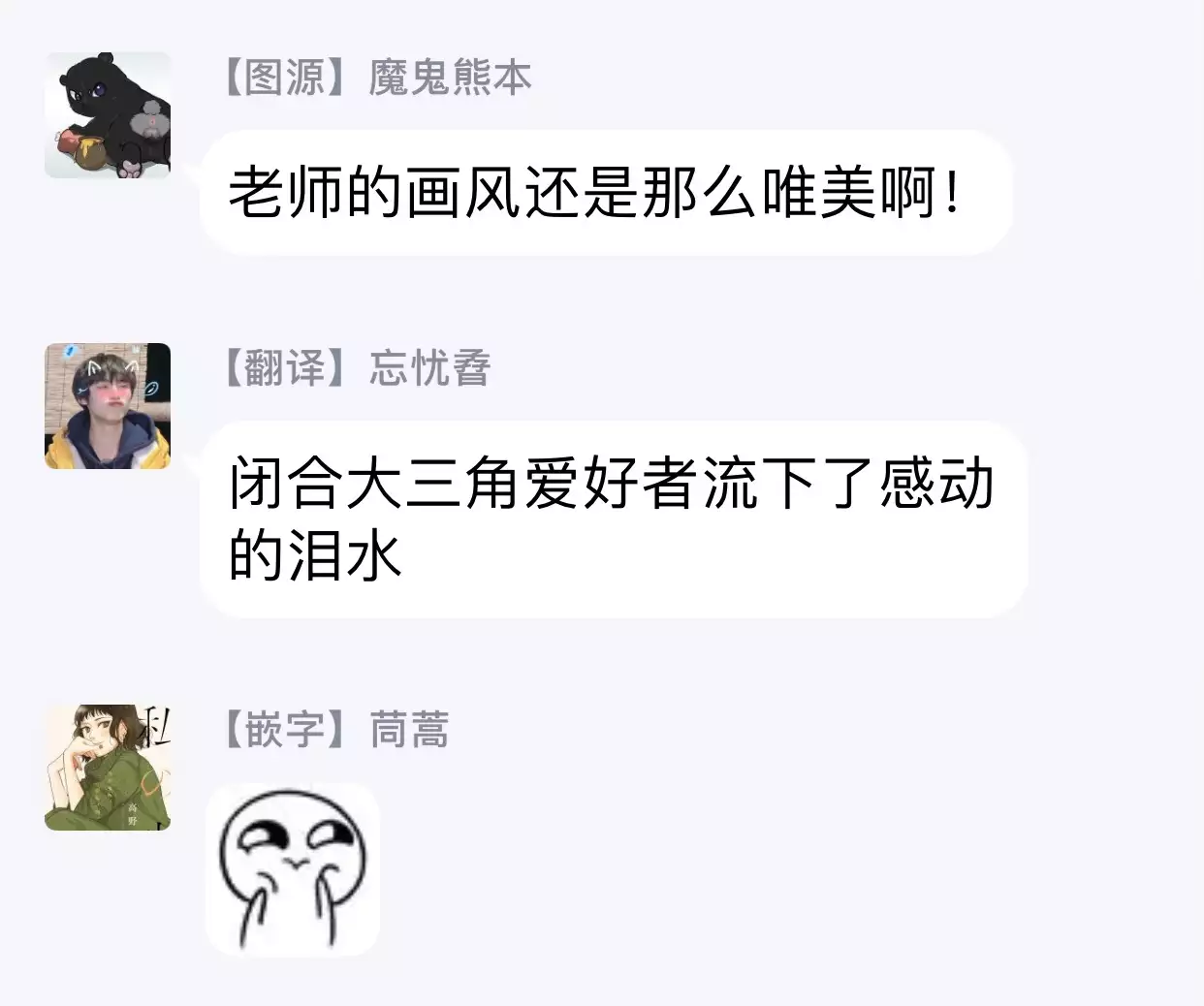Open 魔鬼熊本's profile avatar

pyautogui.click(x=108, y=115)
